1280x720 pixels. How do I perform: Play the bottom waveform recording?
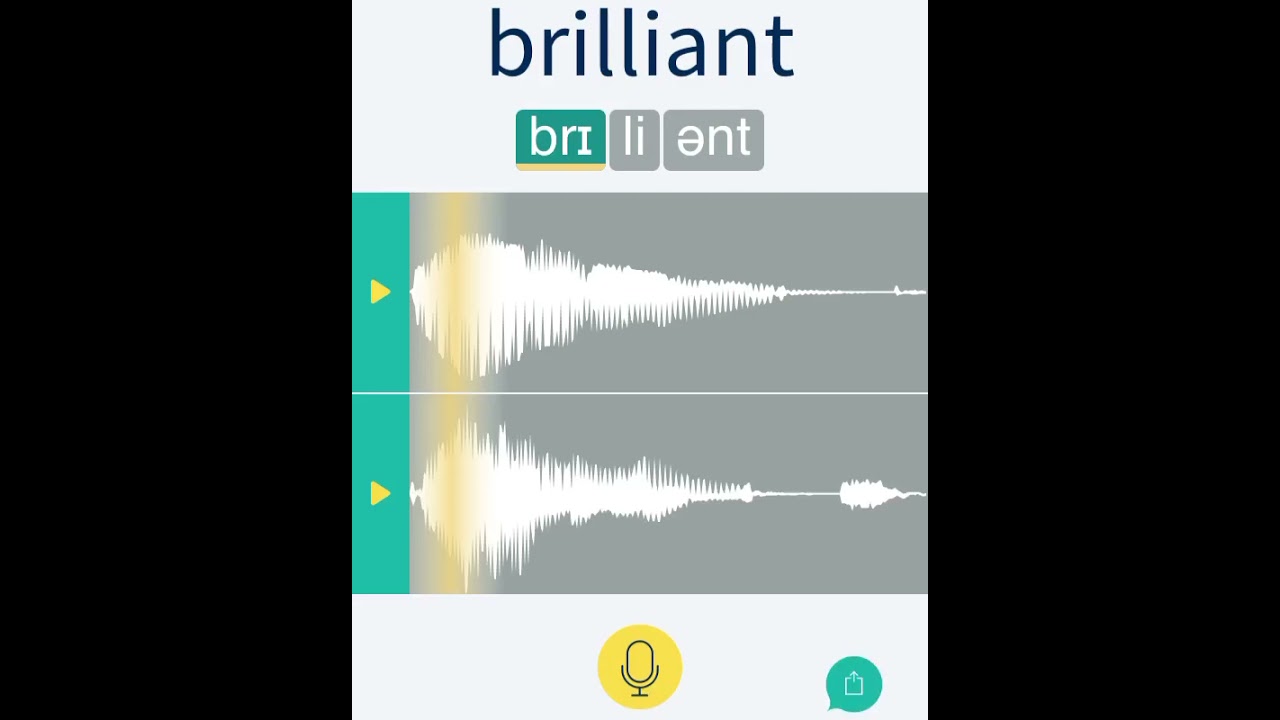tap(380, 493)
